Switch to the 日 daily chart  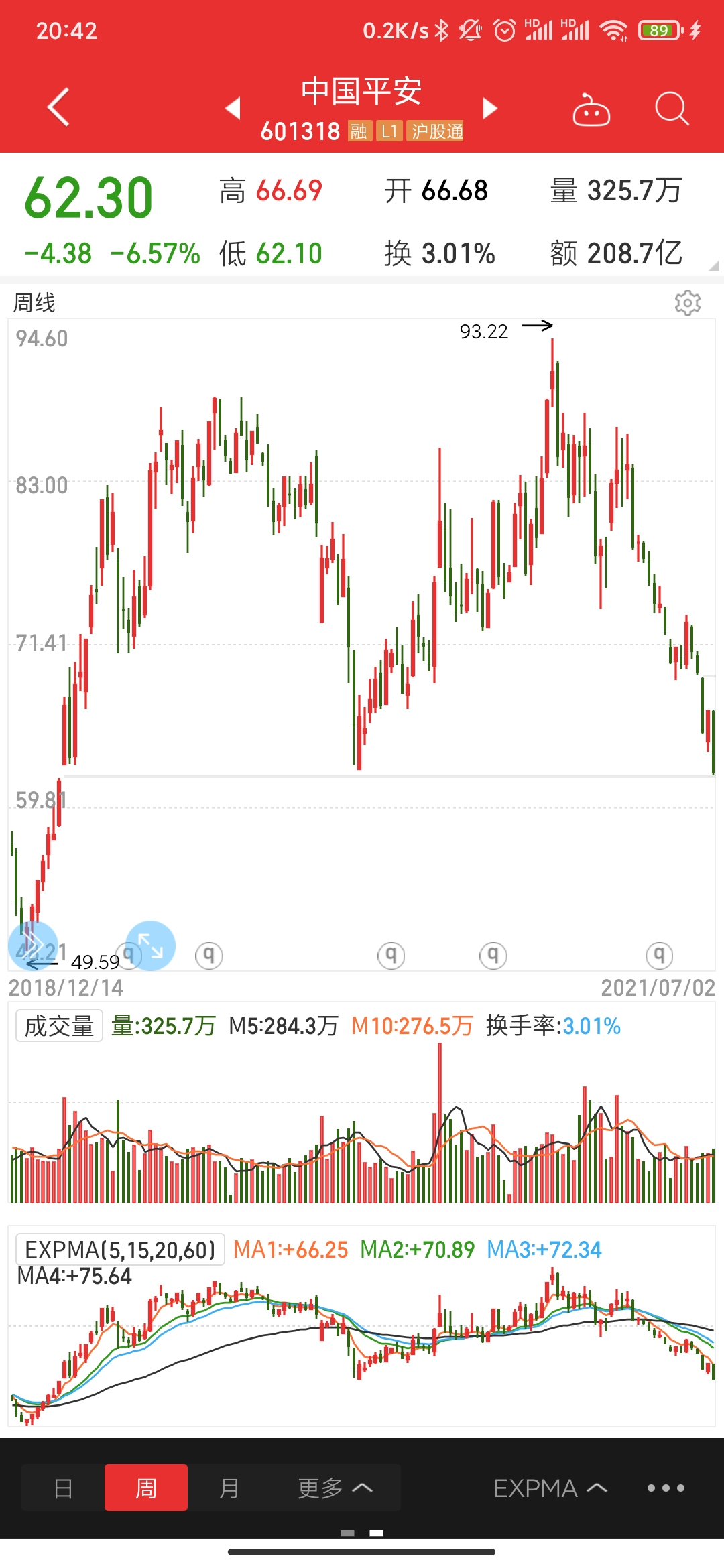[63, 1488]
